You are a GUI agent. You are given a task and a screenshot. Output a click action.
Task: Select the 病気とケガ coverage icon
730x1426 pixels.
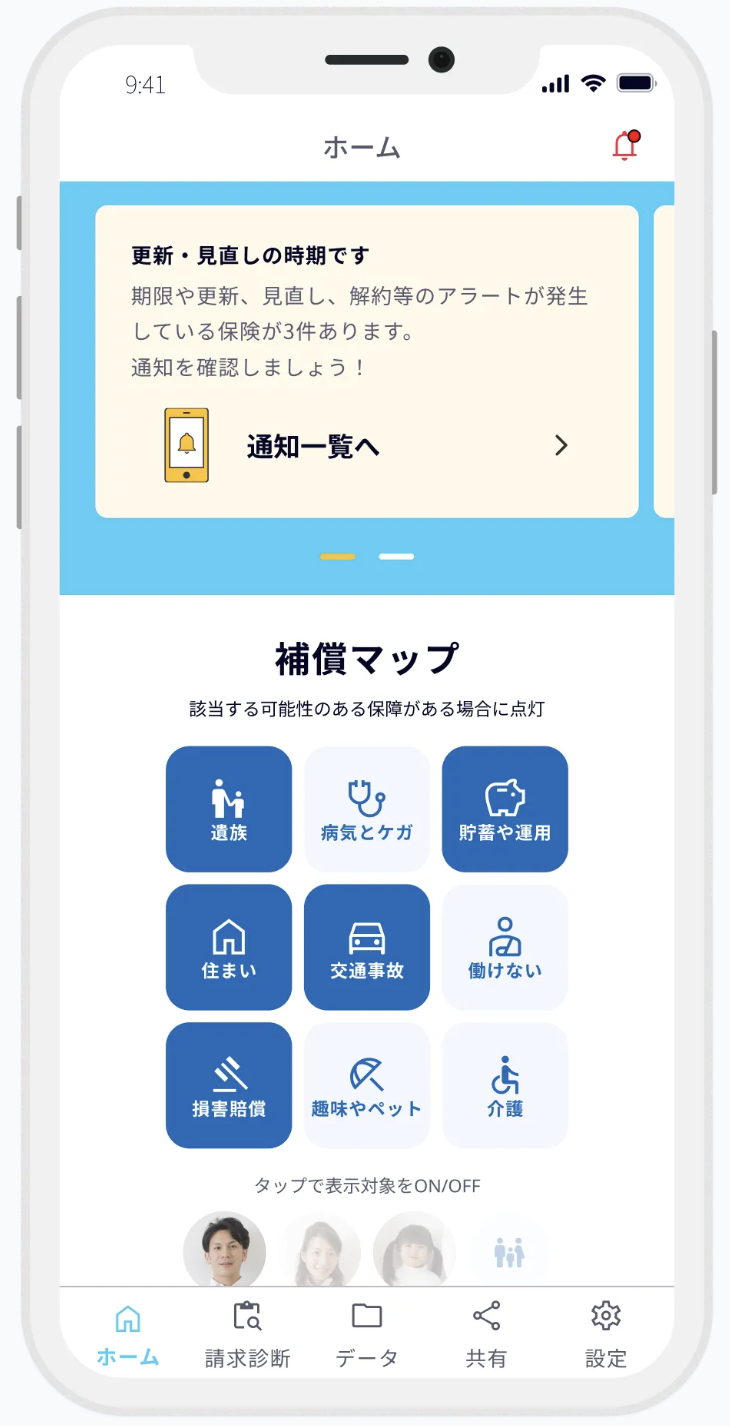coord(366,808)
